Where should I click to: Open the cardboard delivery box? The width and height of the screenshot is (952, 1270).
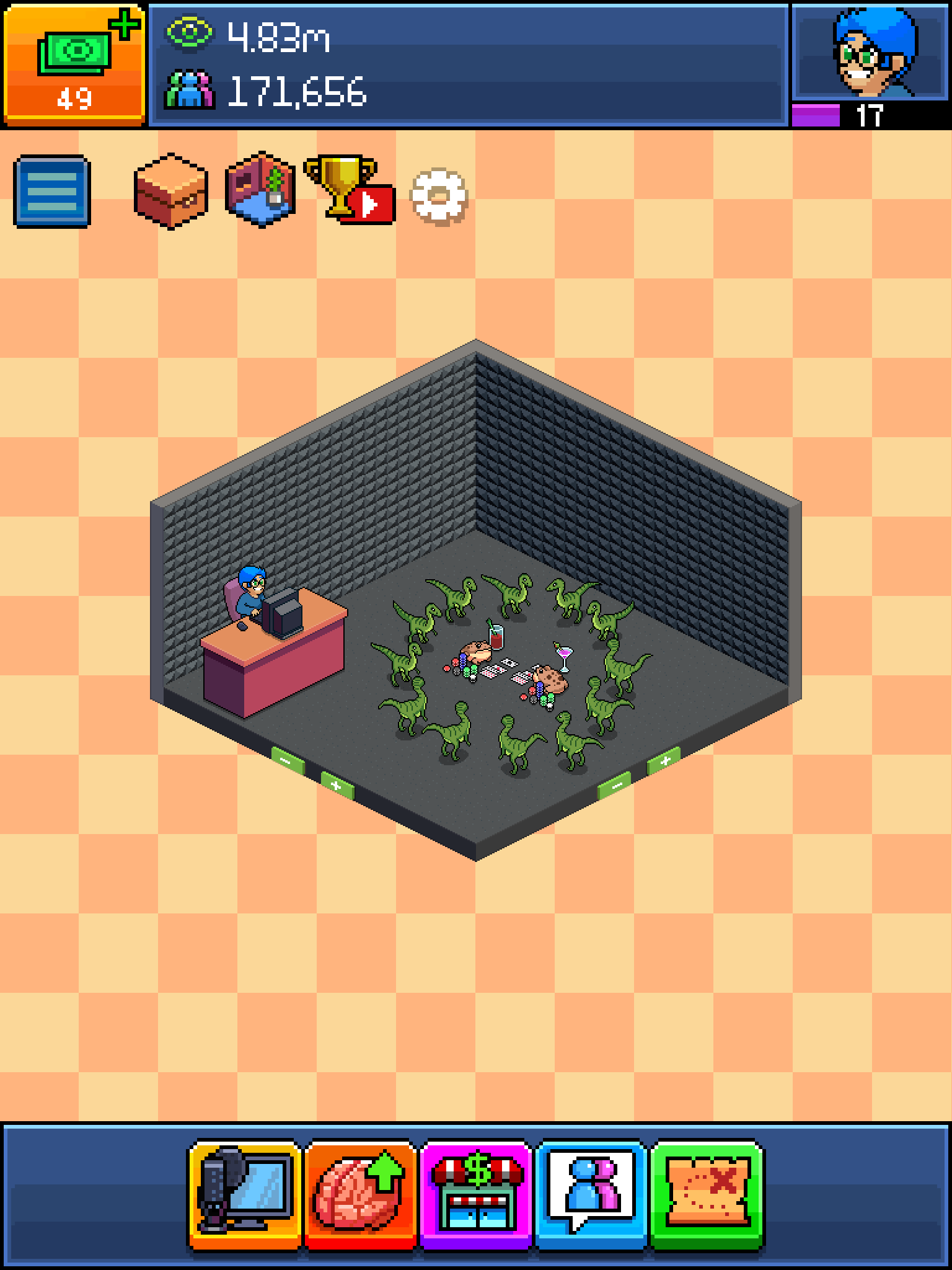click(x=170, y=191)
